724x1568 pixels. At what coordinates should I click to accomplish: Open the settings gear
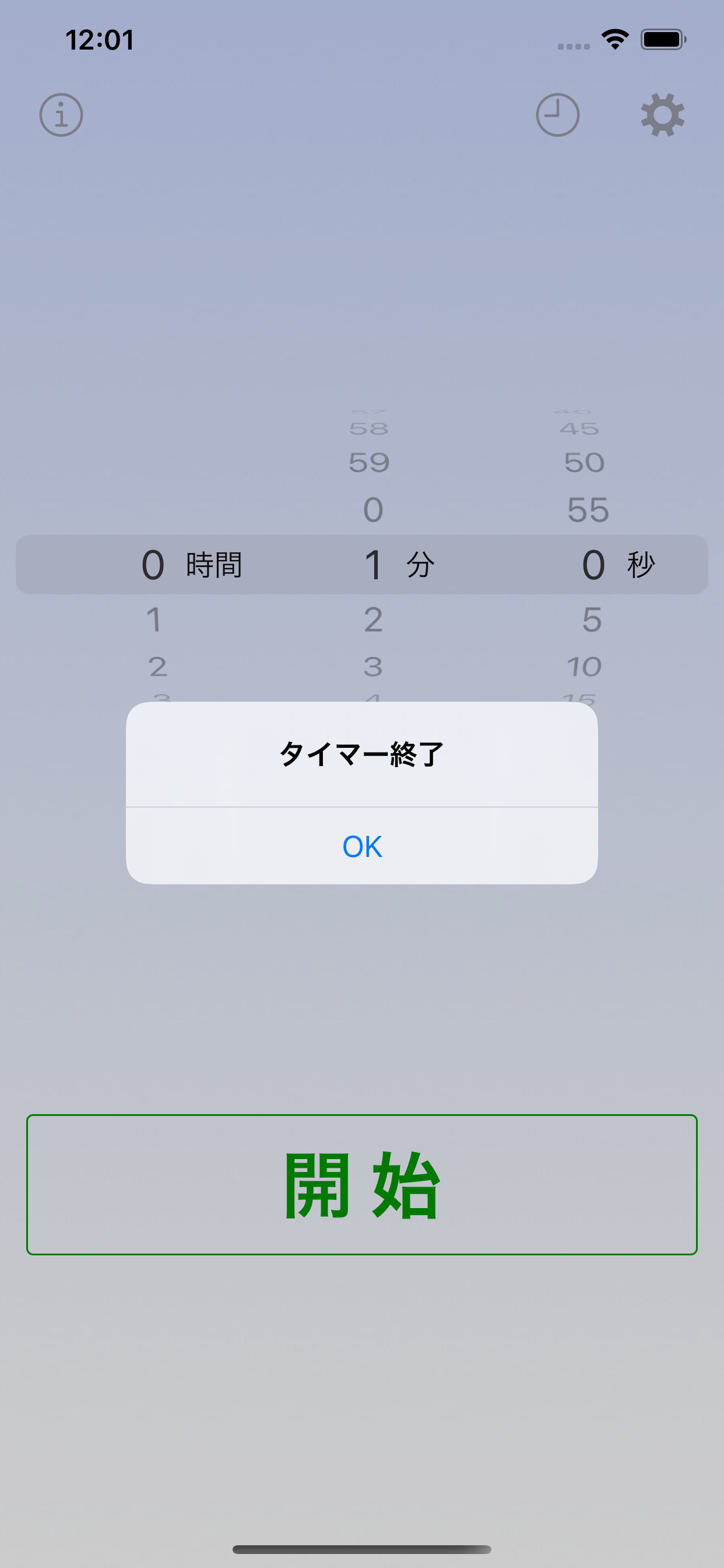pyautogui.click(x=663, y=114)
